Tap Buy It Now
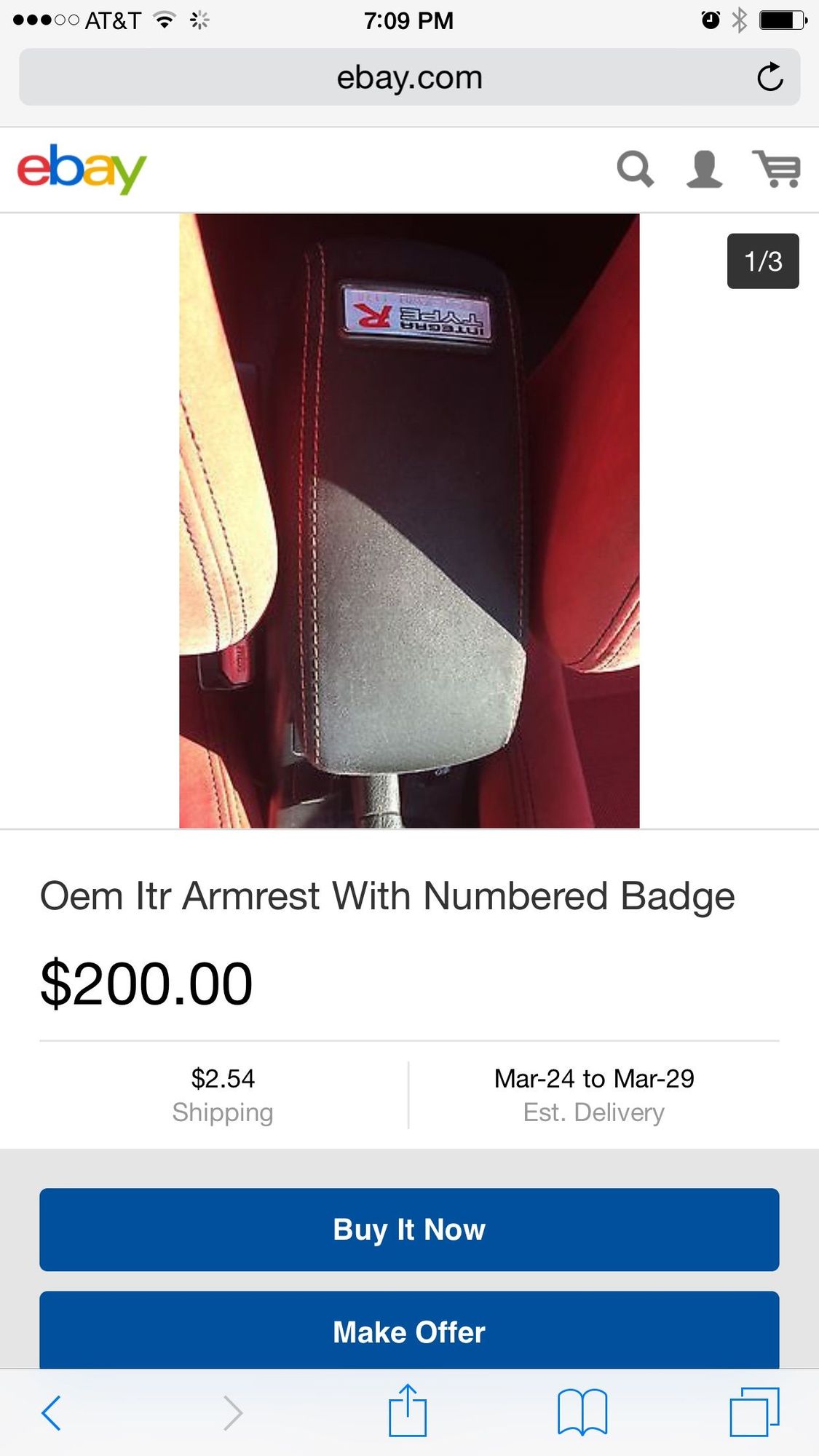 (409, 1230)
